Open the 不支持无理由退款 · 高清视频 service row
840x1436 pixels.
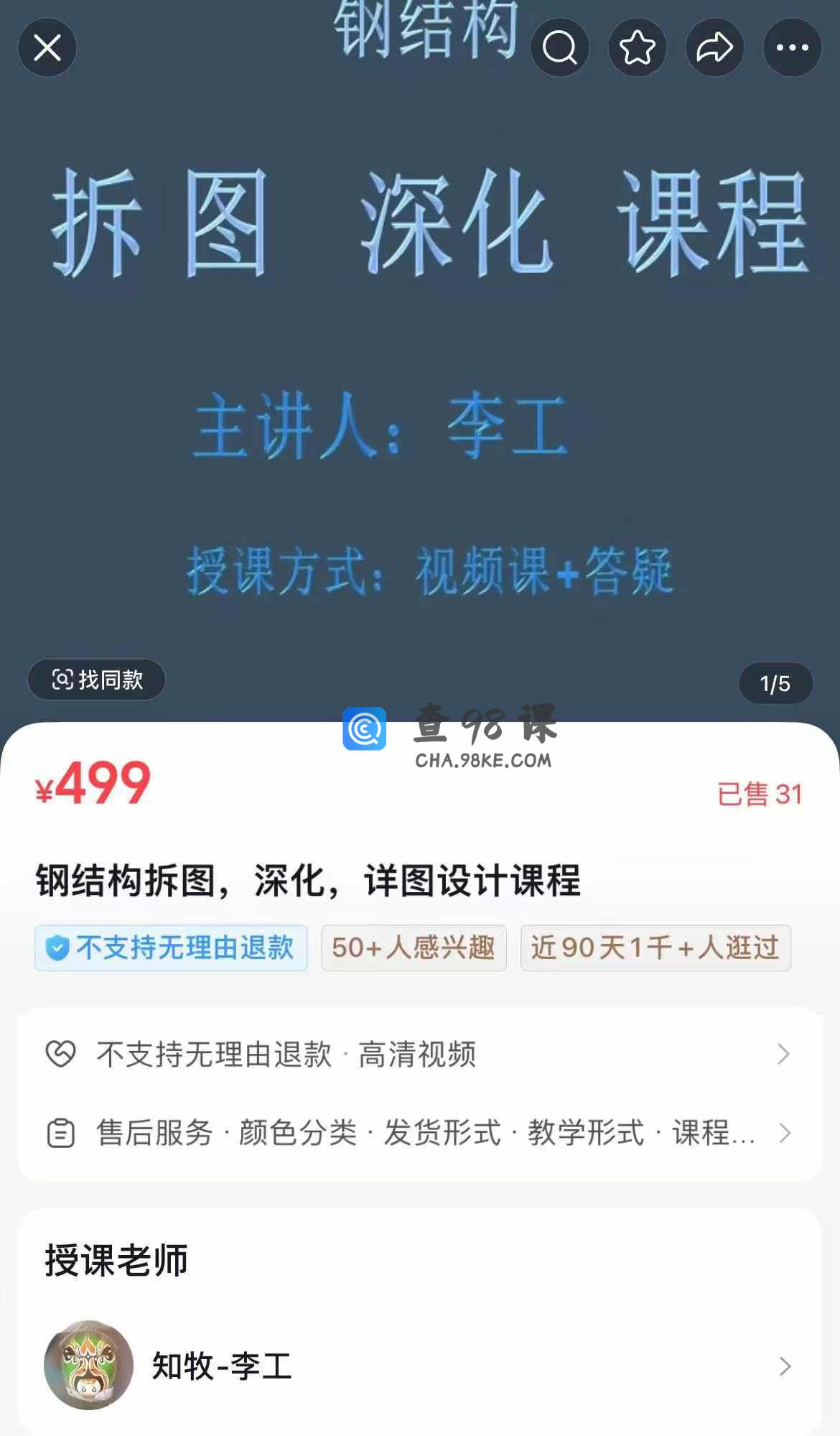point(419,1055)
